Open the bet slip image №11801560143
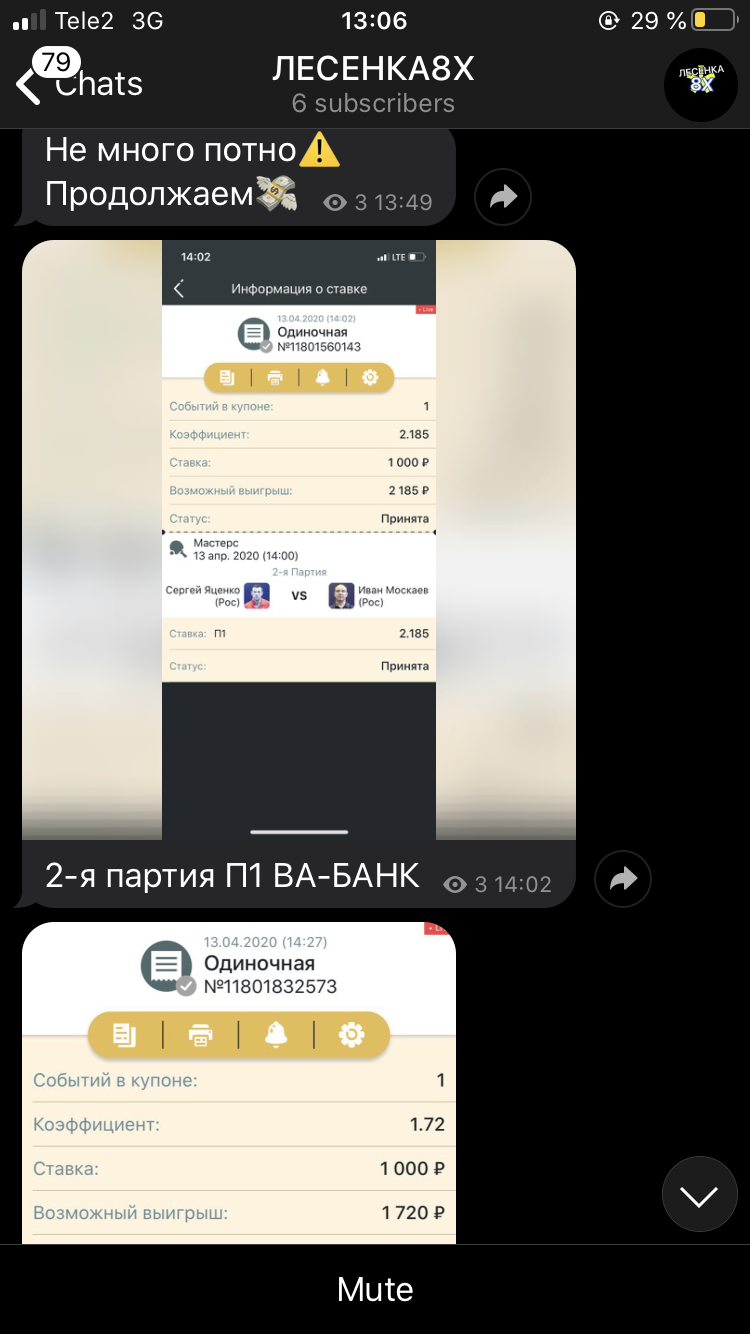 299,540
